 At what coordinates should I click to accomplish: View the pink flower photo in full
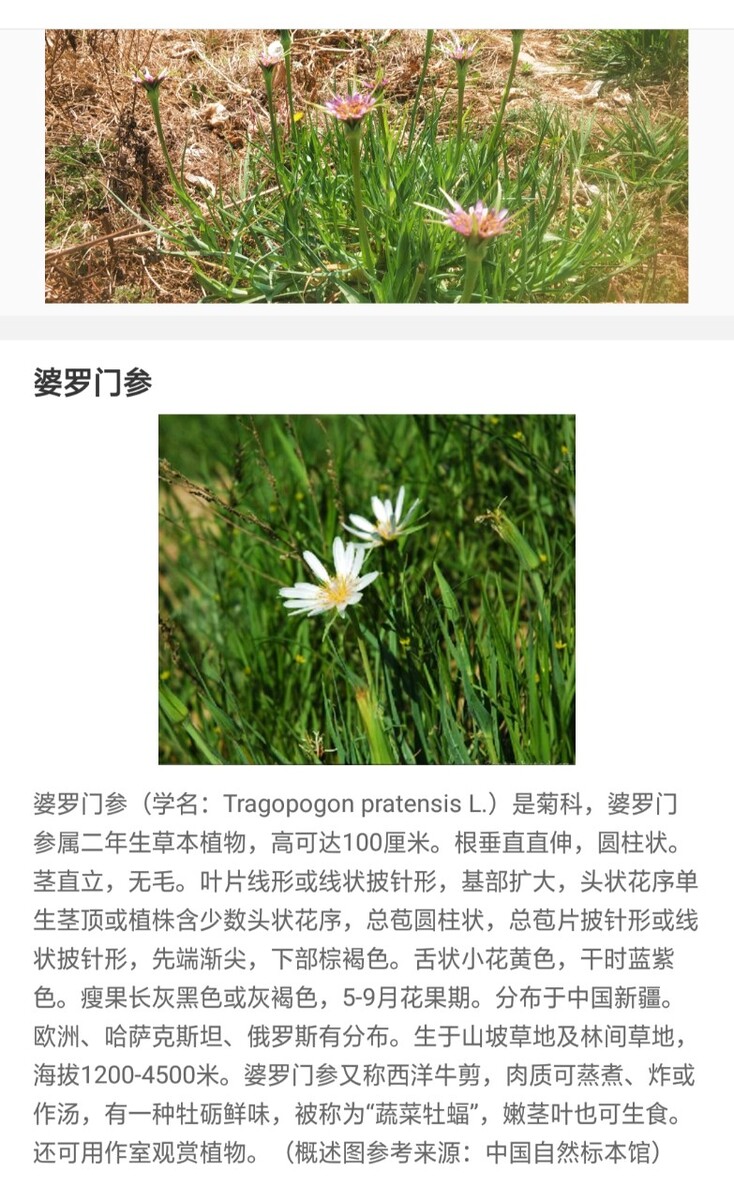click(x=366, y=166)
